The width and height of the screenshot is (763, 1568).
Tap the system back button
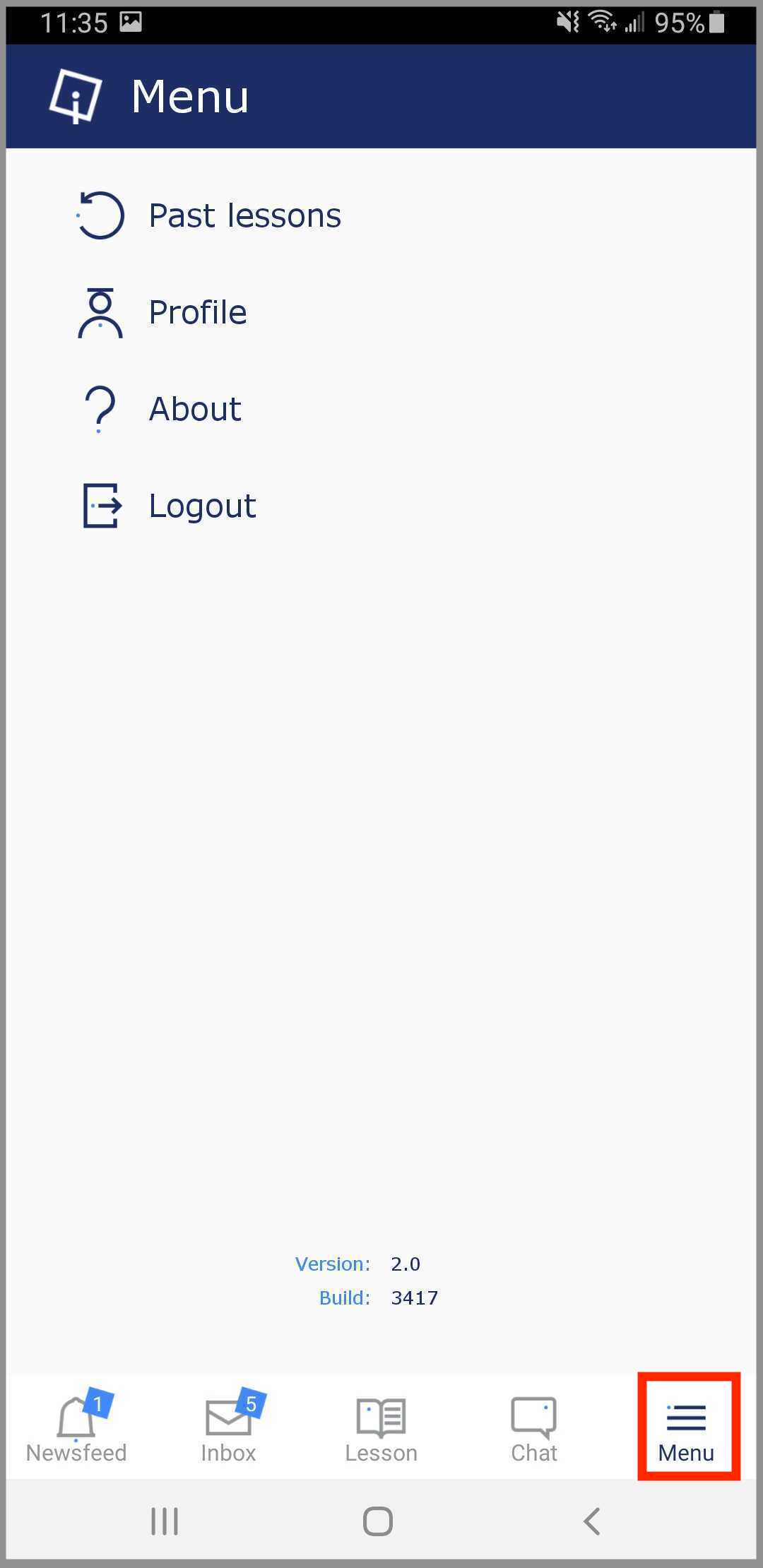tap(592, 1521)
